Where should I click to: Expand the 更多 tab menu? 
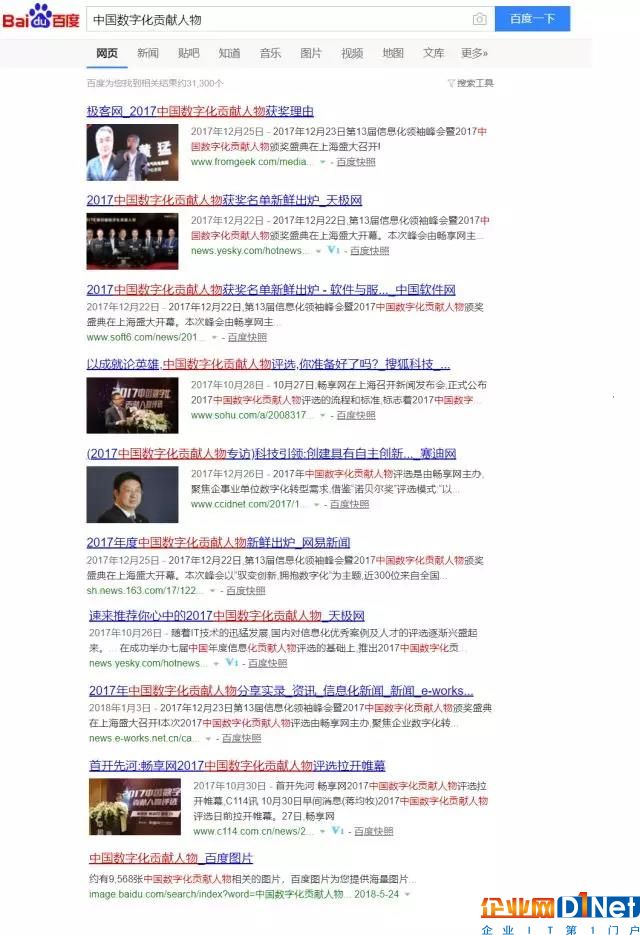pyautogui.click(x=474, y=53)
